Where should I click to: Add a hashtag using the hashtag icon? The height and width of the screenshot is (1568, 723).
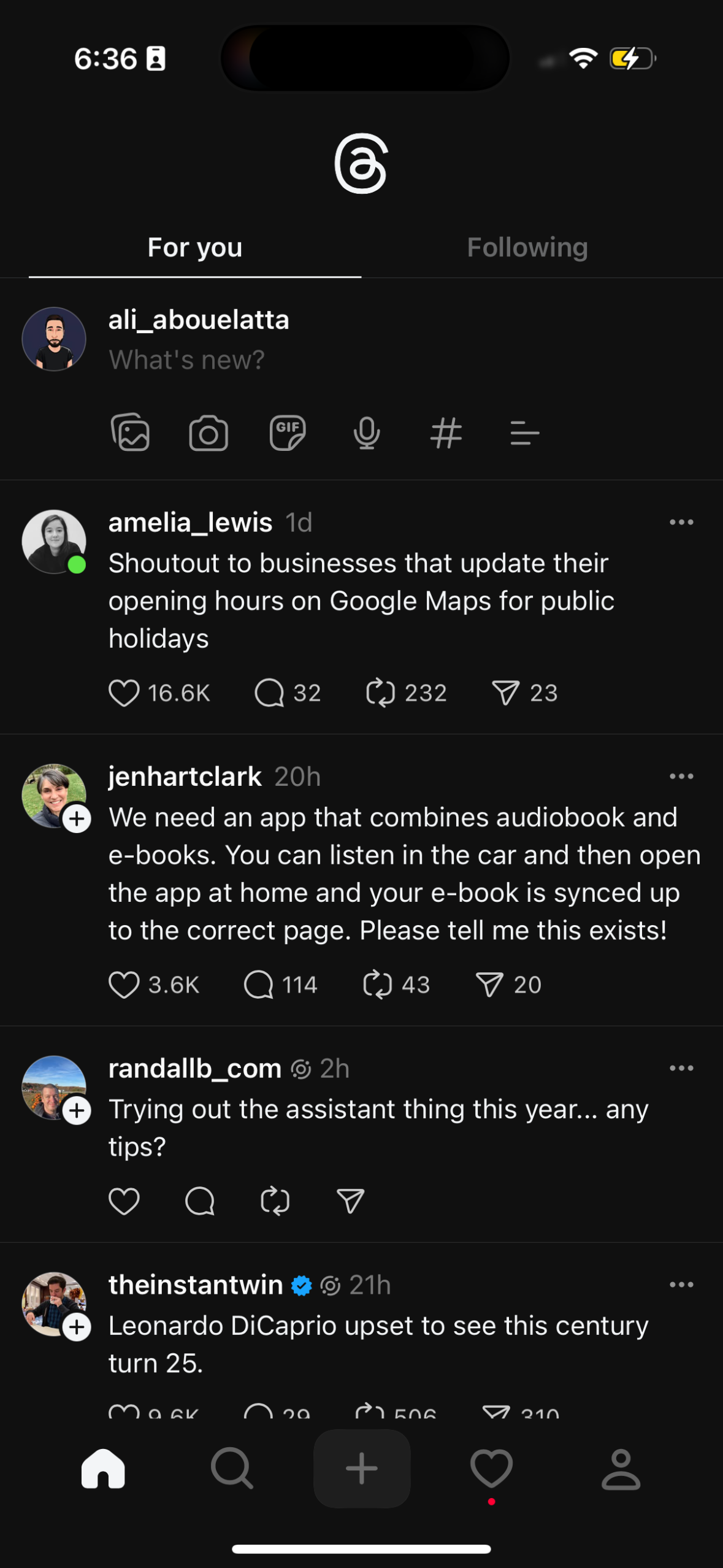pyautogui.click(x=445, y=432)
